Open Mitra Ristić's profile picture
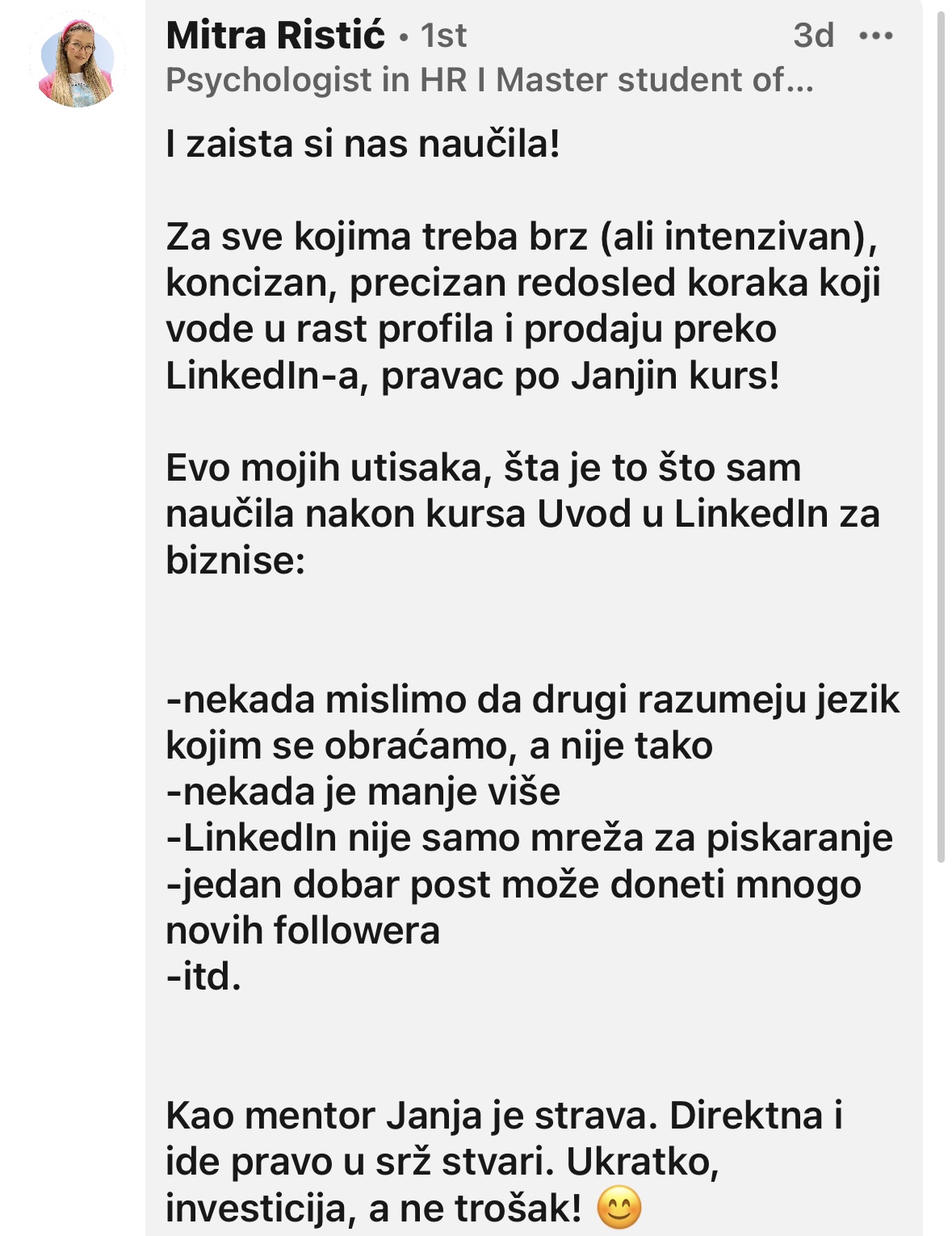Screen dimensions: 952x1236 tap(77, 64)
